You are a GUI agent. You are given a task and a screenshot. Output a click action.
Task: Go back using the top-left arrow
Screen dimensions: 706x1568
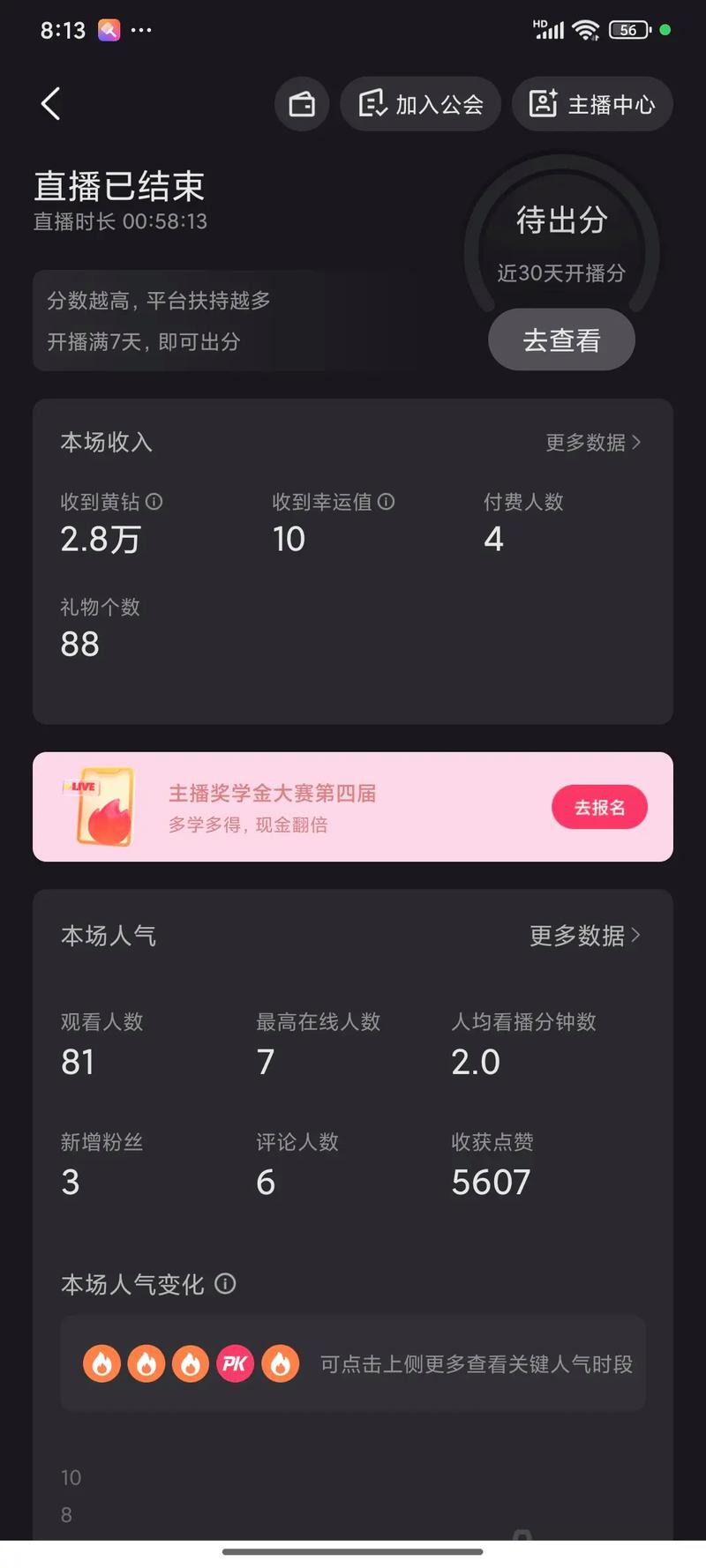pyautogui.click(x=50, y=104)
